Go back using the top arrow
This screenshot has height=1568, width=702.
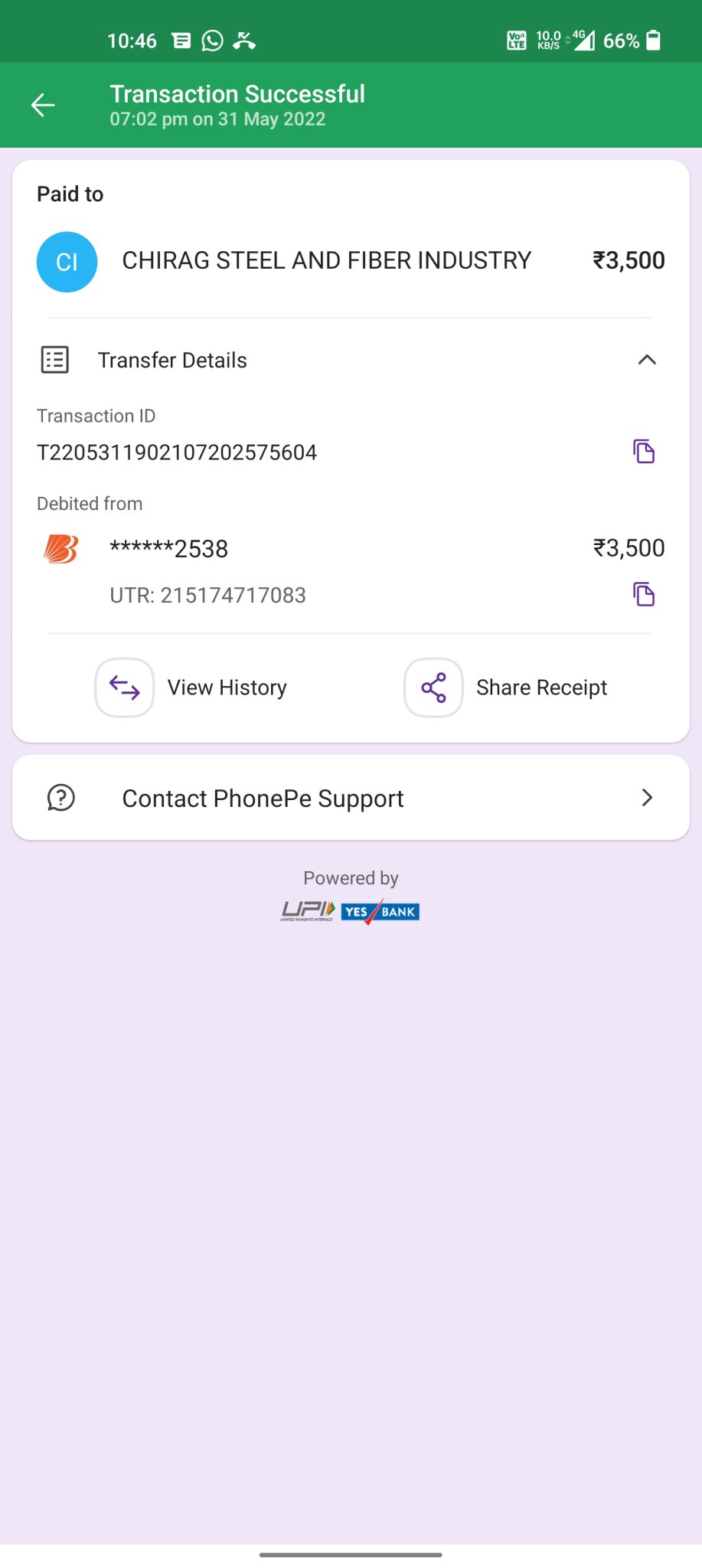click(x=43, y=105)
